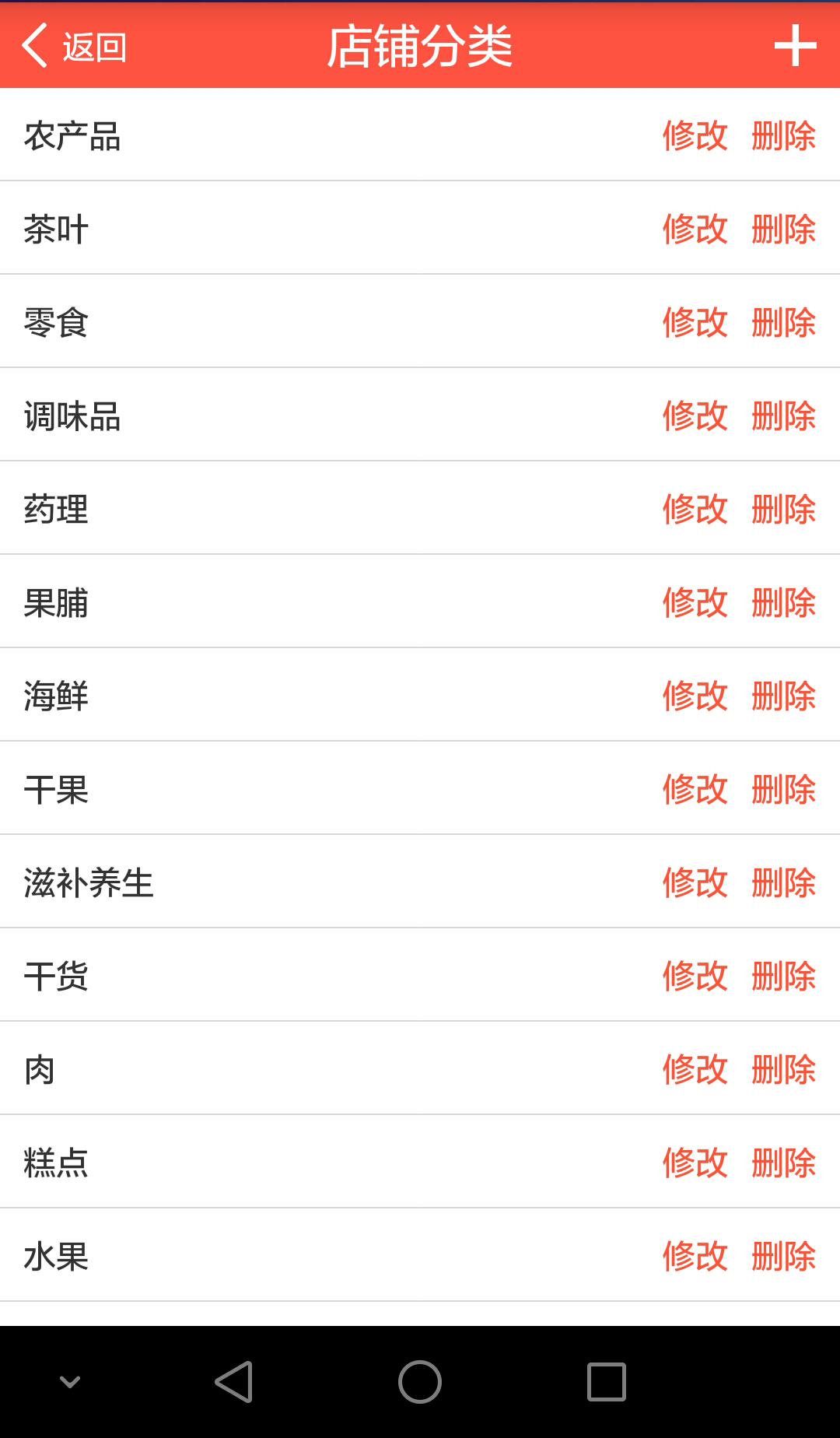
Task: Modify the 干货 category
Action: click(x=695, y=976)
